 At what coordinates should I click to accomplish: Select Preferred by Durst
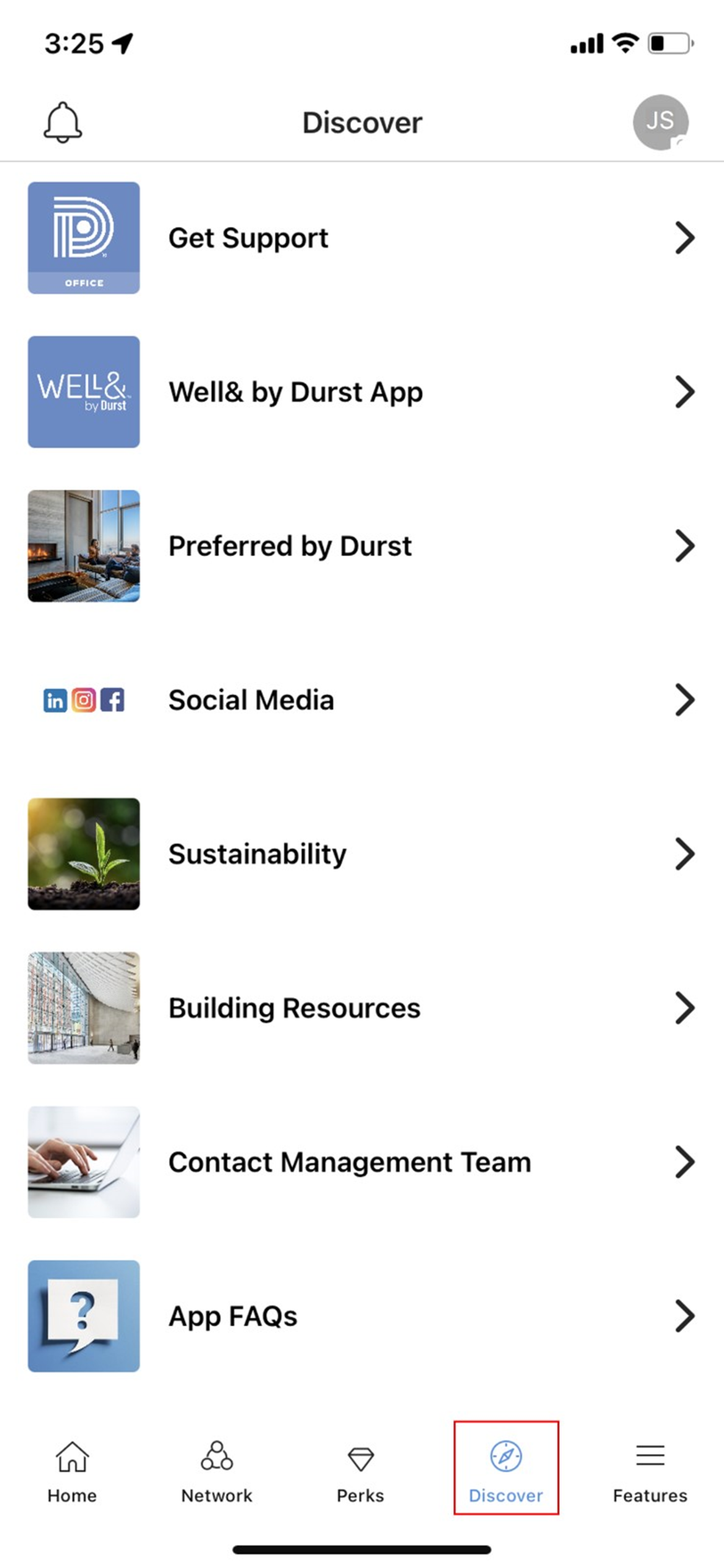pos(362,546)
